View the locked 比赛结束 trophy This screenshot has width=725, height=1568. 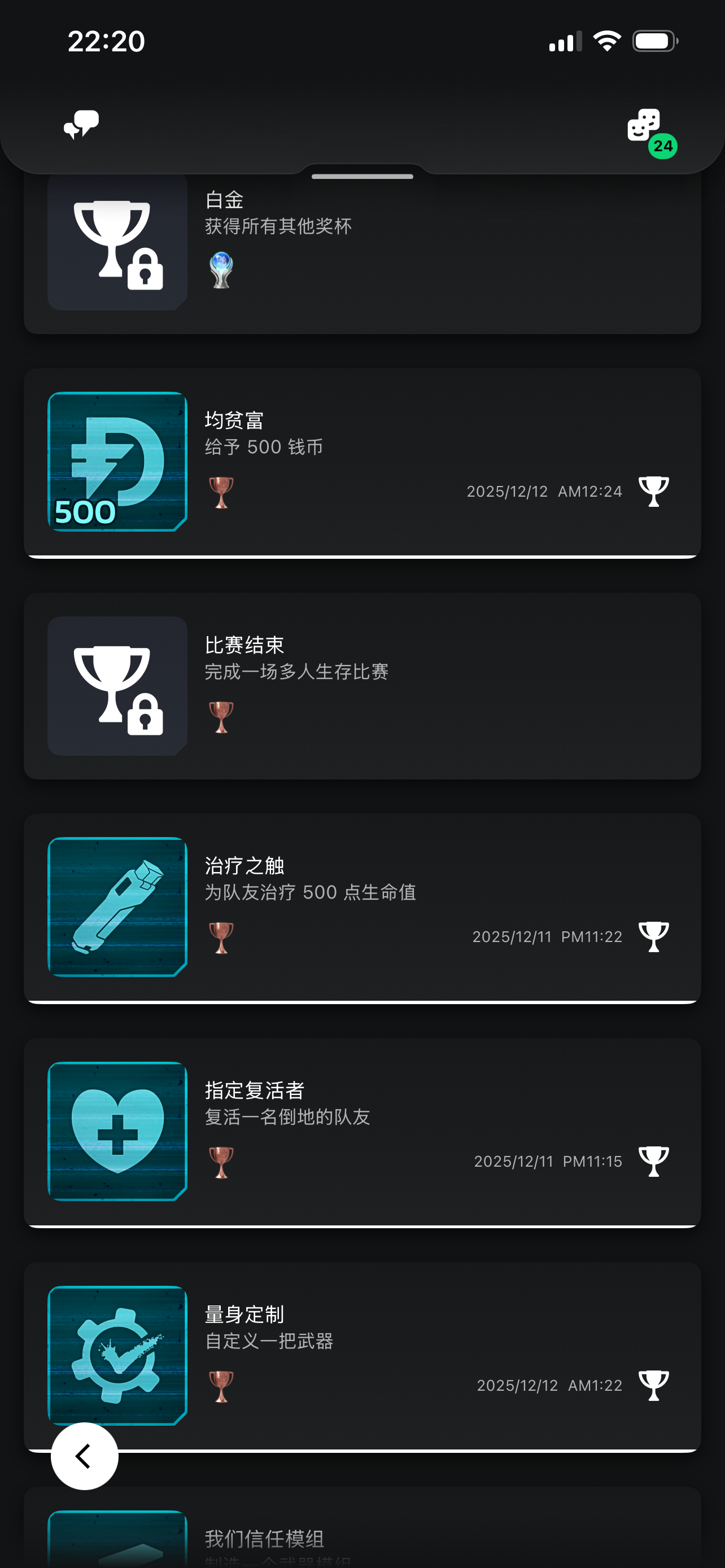(x=362, y=686)
